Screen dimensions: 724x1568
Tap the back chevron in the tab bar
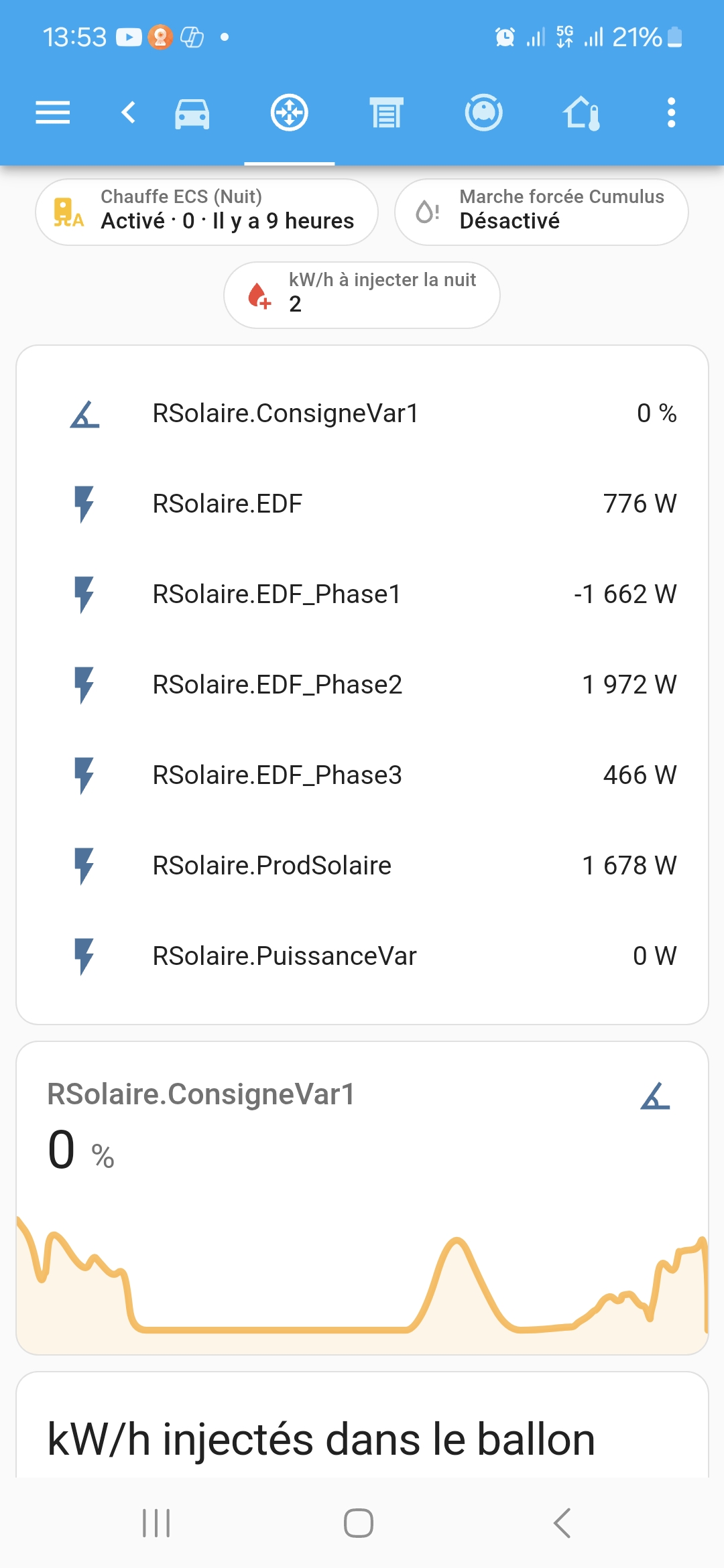tap(129, 113)
